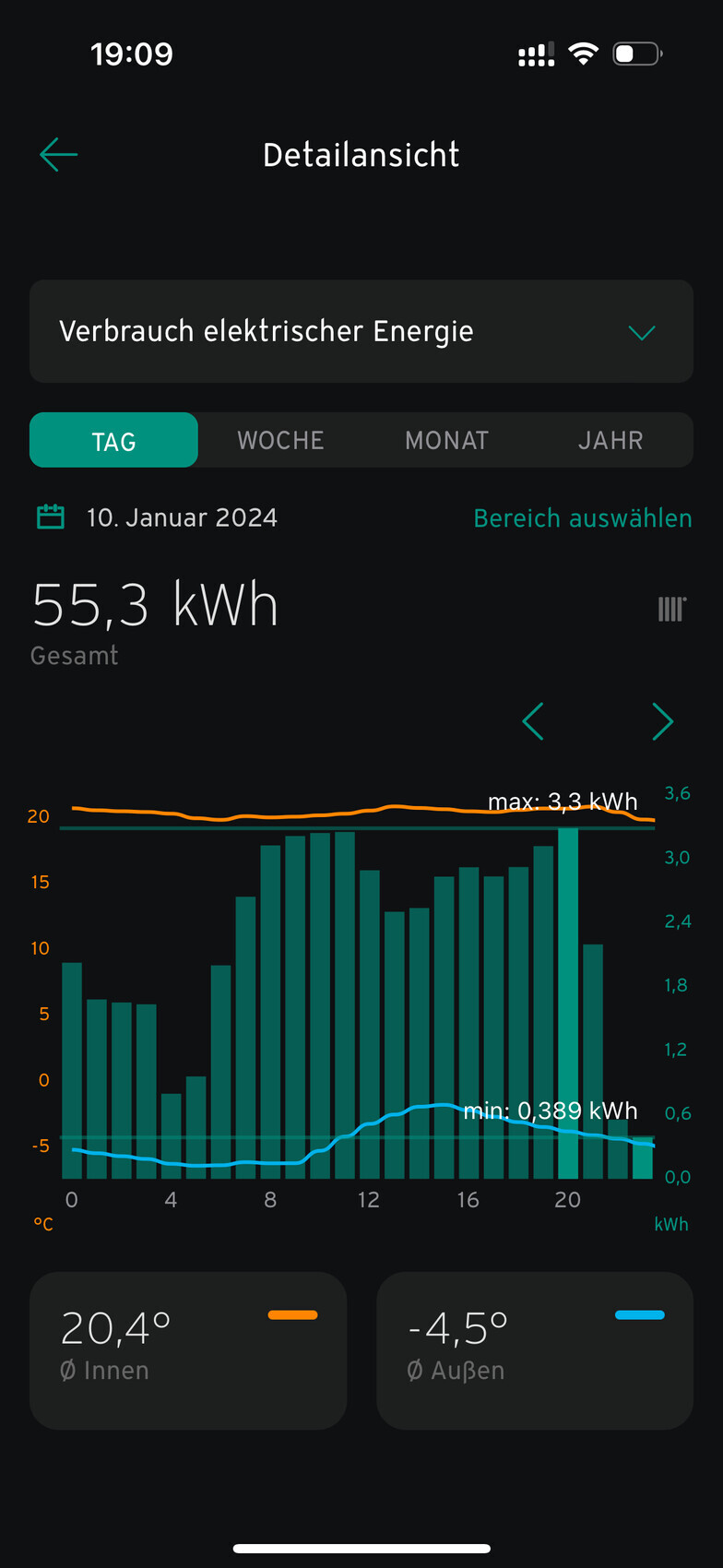Open the calendar for 10. Januar 2024
The image size is (723, 1568).
51,517
